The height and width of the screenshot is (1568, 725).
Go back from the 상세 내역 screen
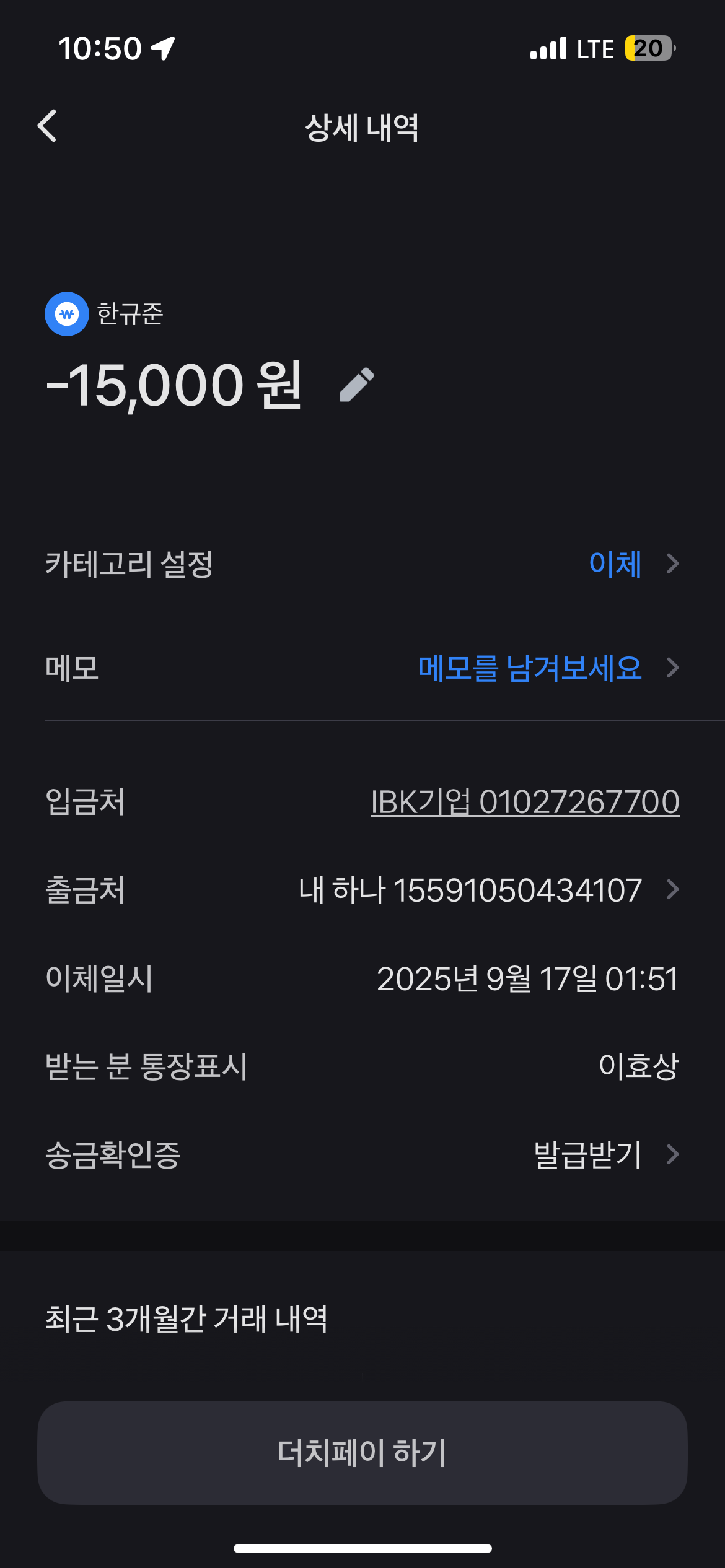(48, 126)
